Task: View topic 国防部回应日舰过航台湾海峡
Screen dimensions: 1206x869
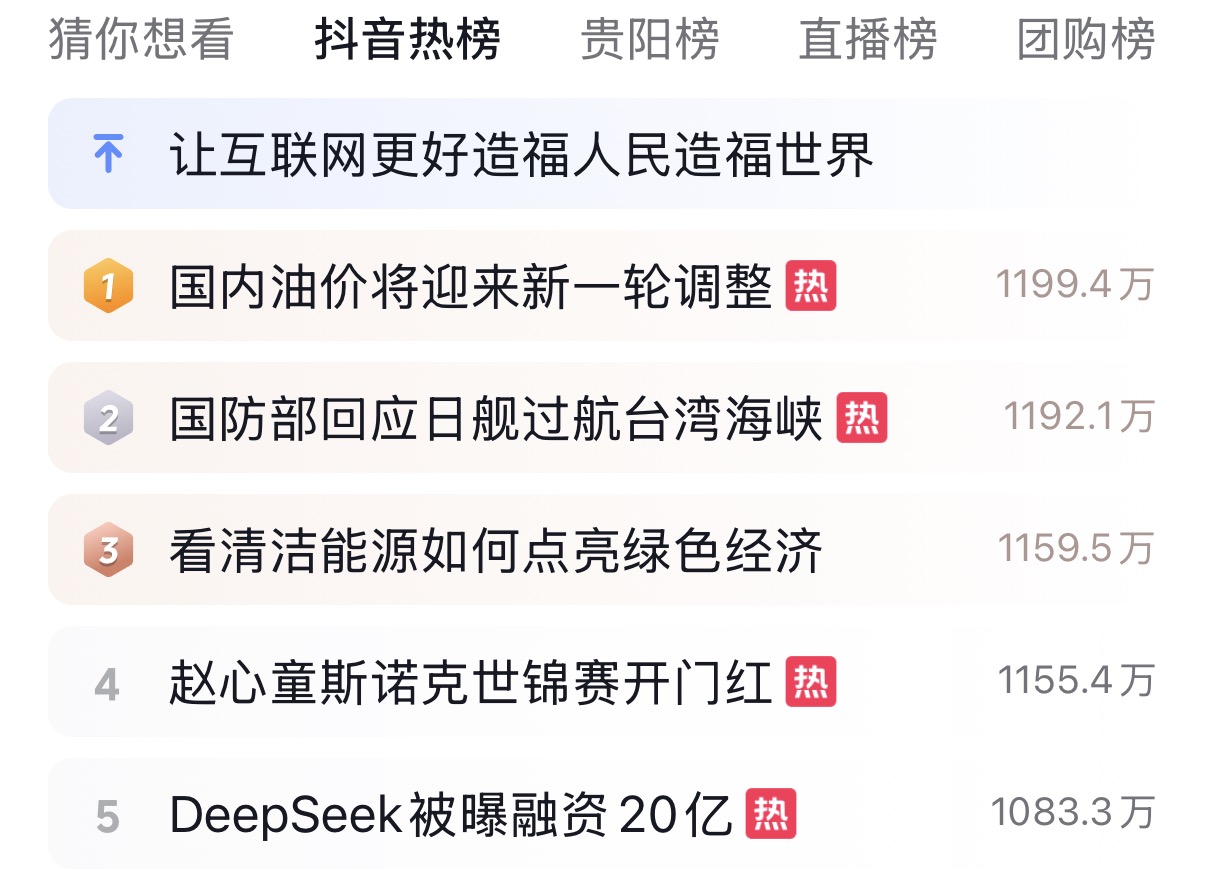Action: 496,420
